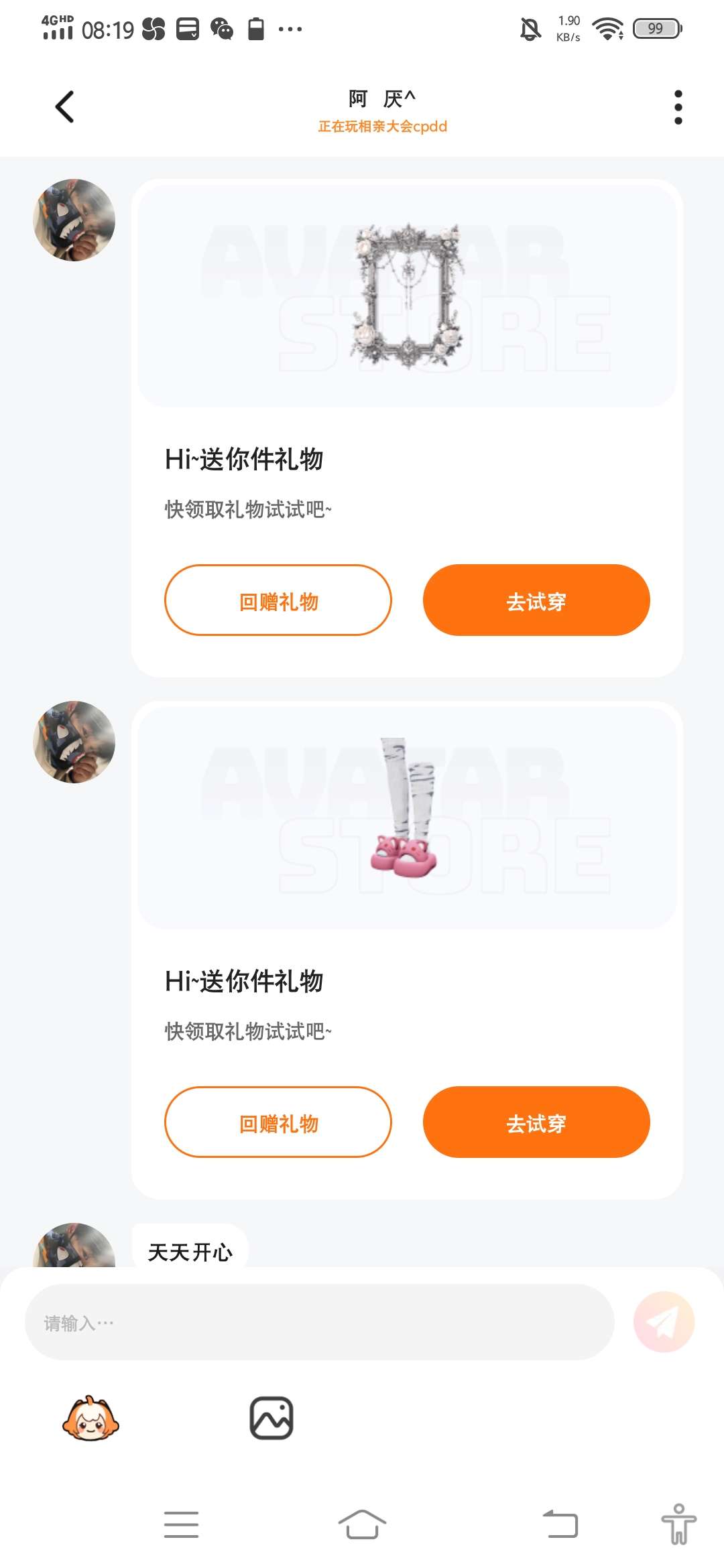The width and height of the screenshot is (724, 1568).
Task: Go to the system home screen
Action: pos(362,1524)
